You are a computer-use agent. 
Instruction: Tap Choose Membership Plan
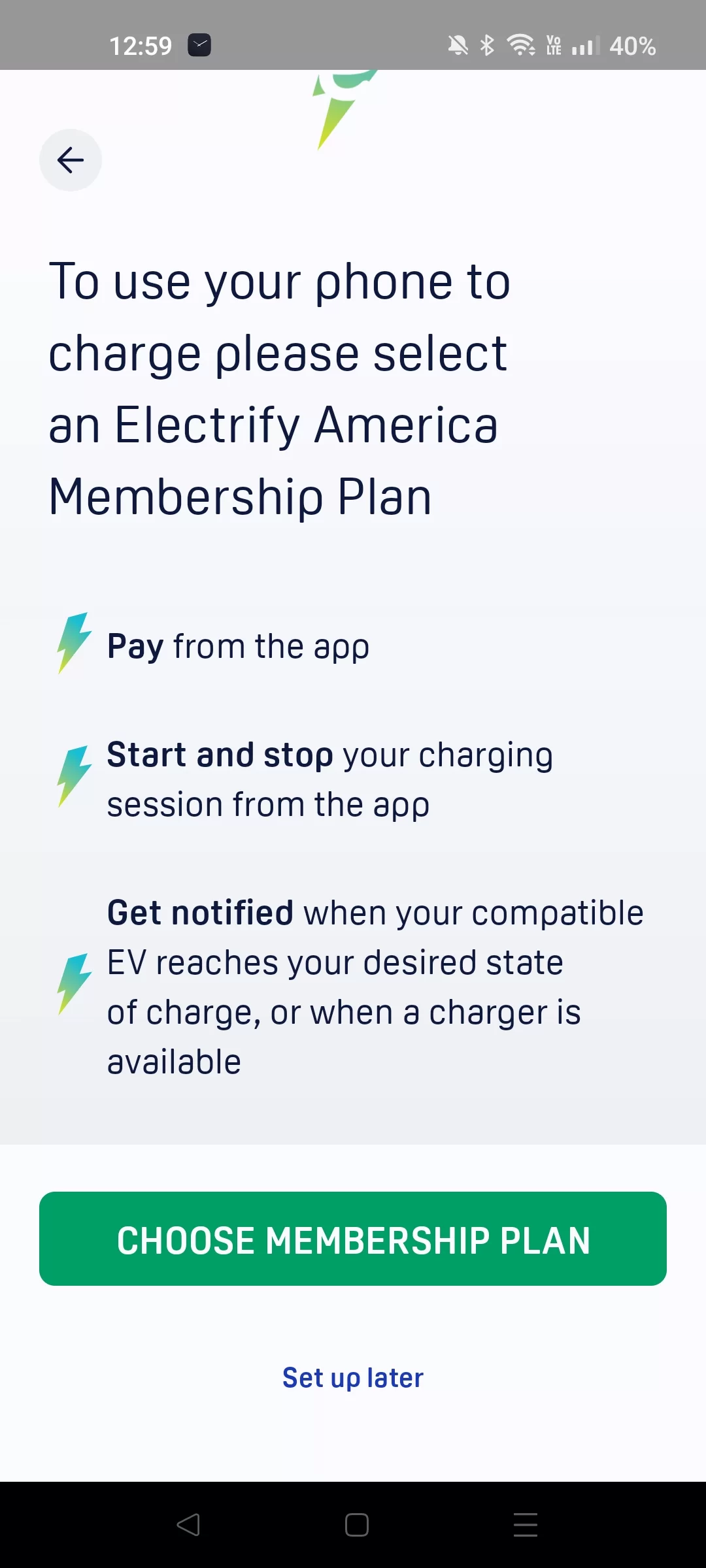(x=353, y=1239)
